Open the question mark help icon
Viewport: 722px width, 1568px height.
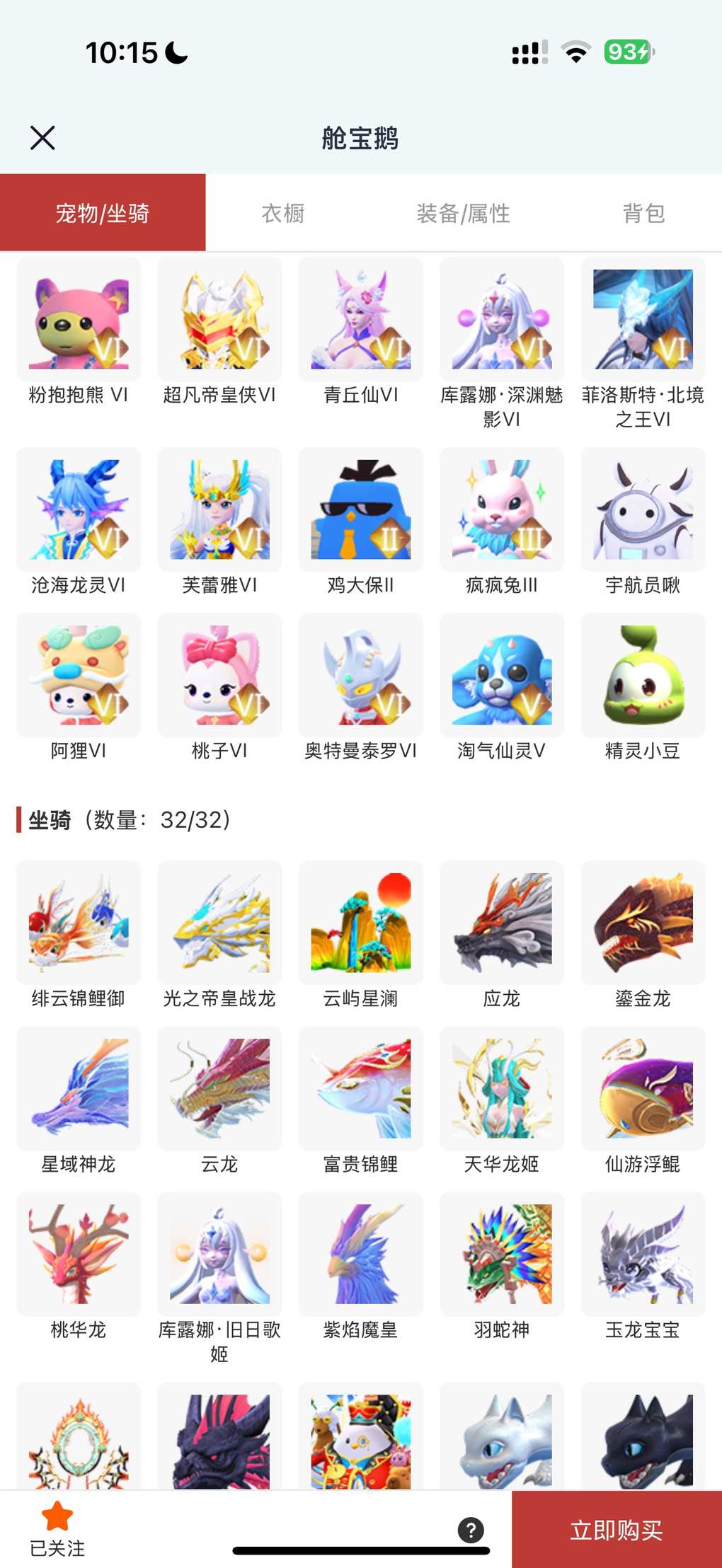pos(471,1530)
